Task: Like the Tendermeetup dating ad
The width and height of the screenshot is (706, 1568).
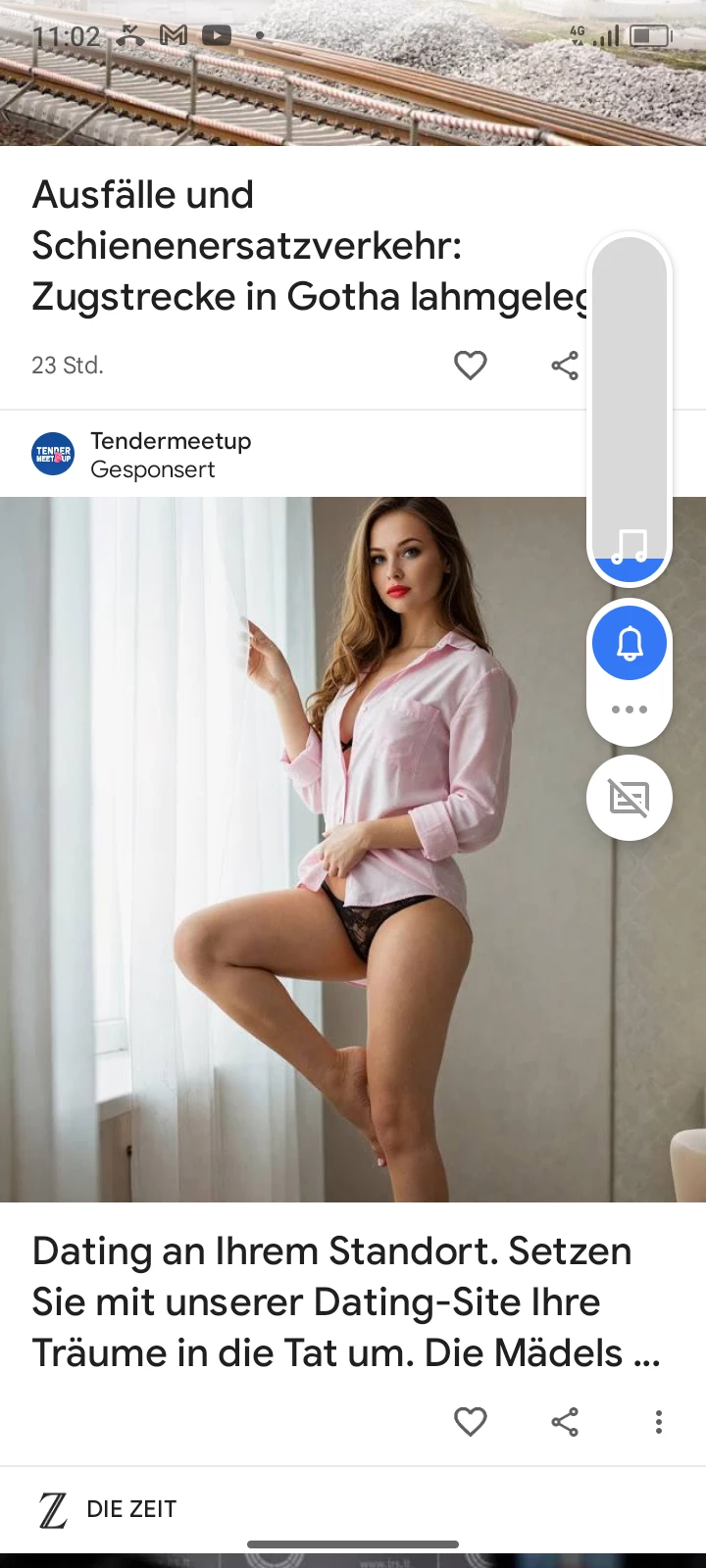Action: (x=471, y=1421)
